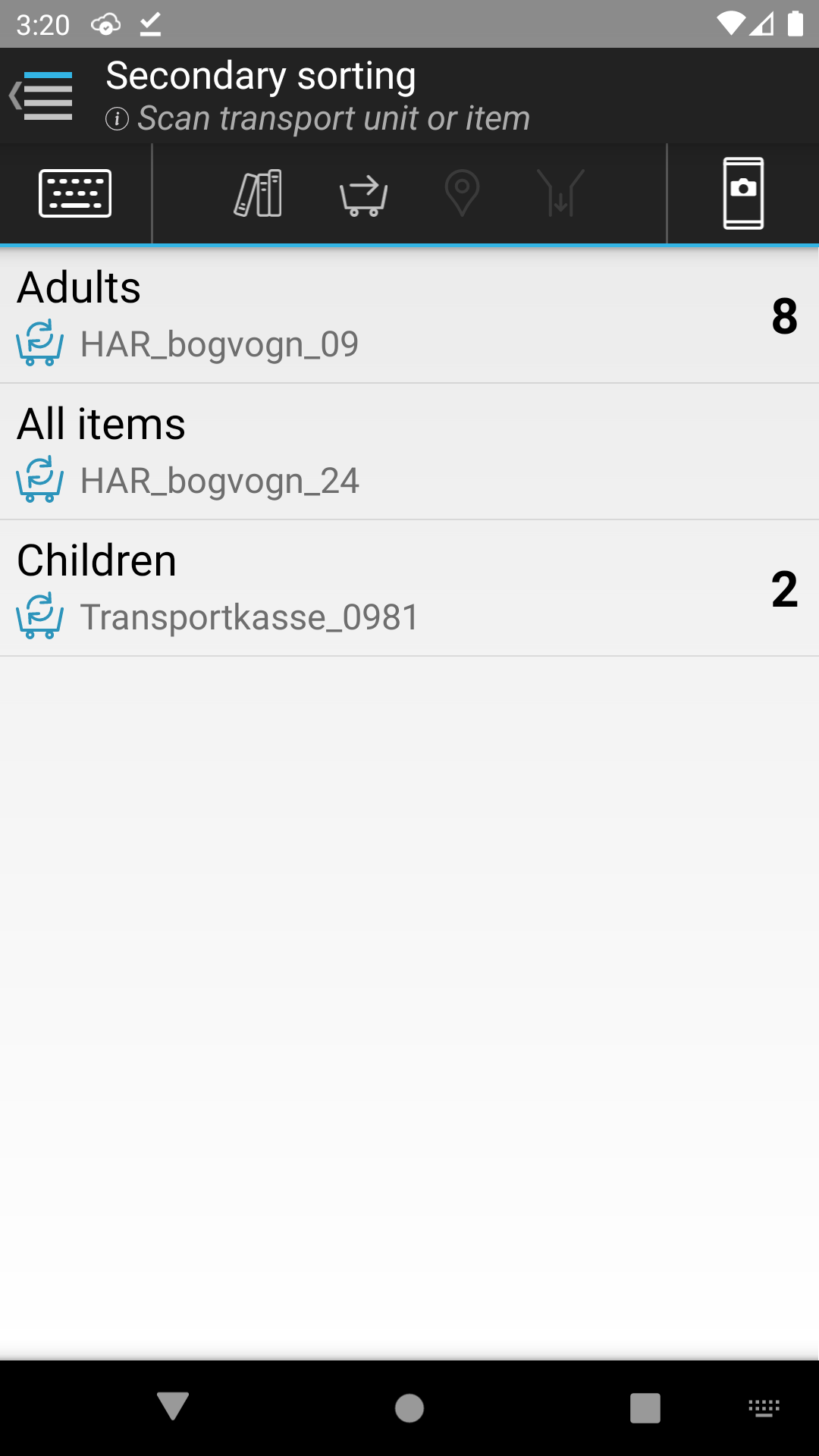Screen dimensions: 819x1456
Task: Open the camera scan phone icon
Action: (743, 193)
